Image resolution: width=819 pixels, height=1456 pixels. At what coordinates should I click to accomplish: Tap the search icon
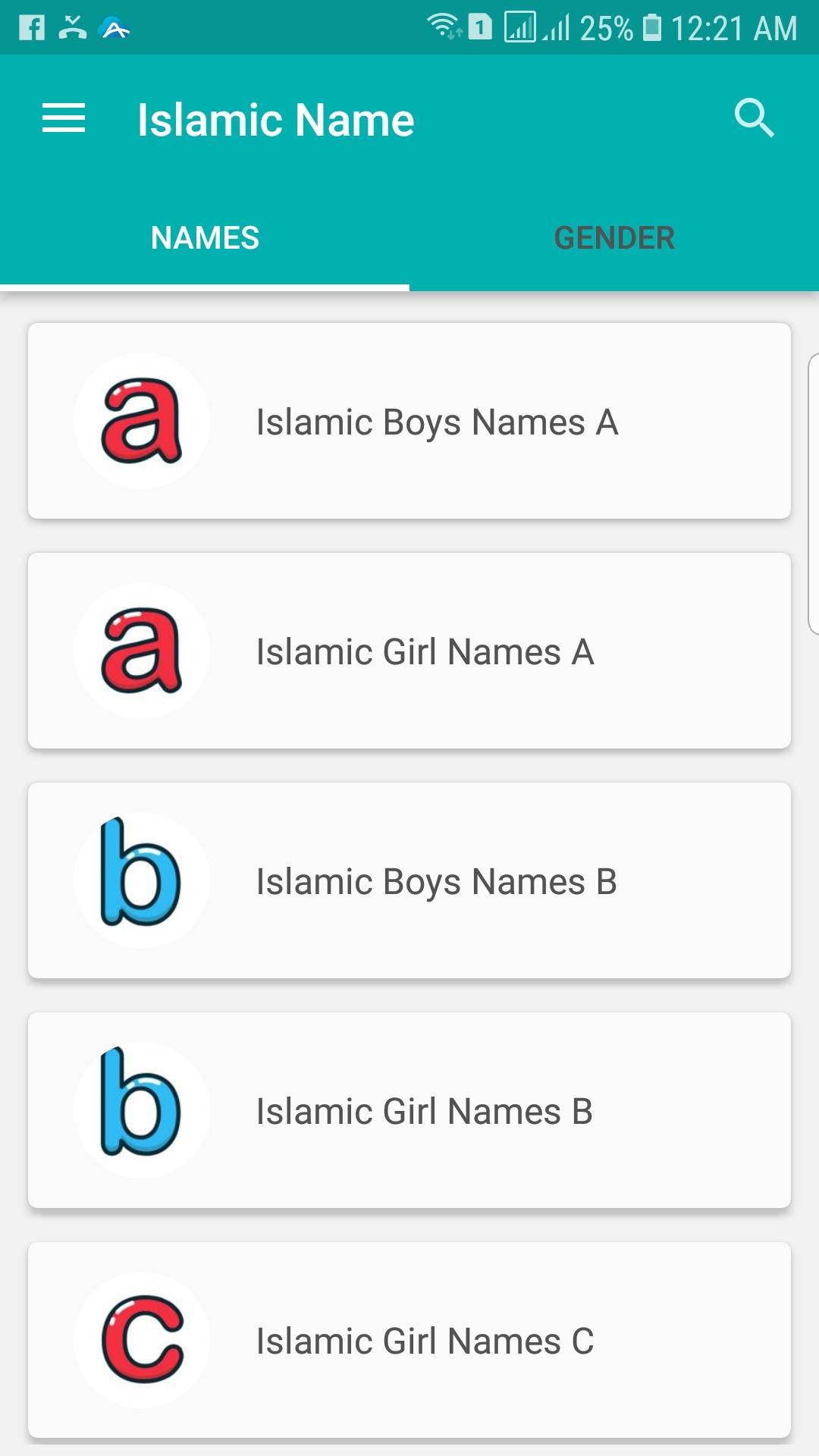coord(755,118)
